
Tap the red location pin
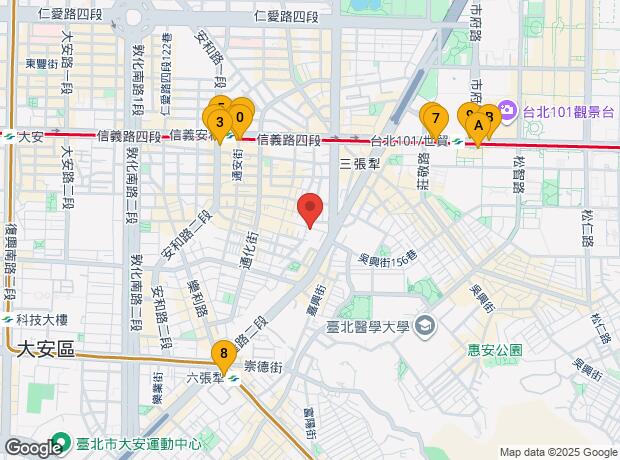click(311, 210)
